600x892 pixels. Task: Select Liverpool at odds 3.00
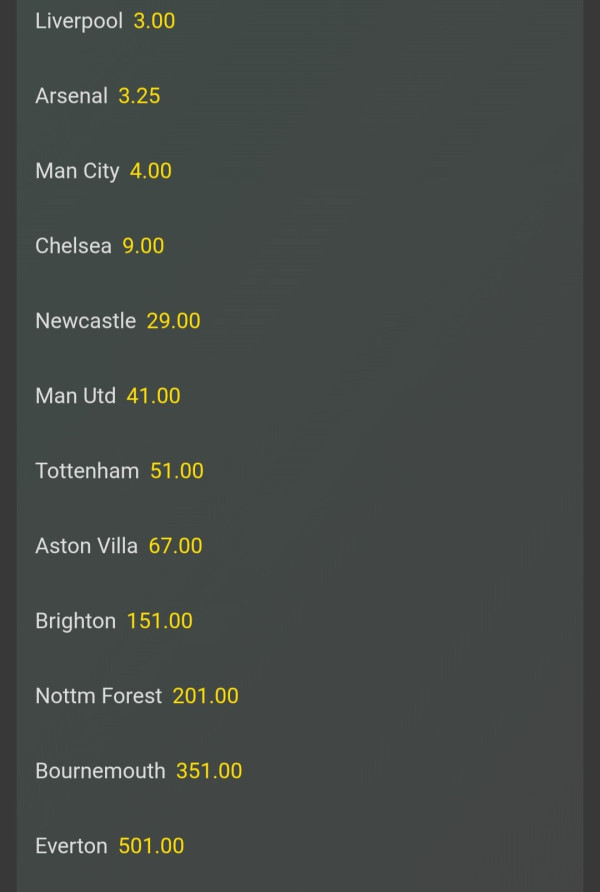[x=105, y=21]
